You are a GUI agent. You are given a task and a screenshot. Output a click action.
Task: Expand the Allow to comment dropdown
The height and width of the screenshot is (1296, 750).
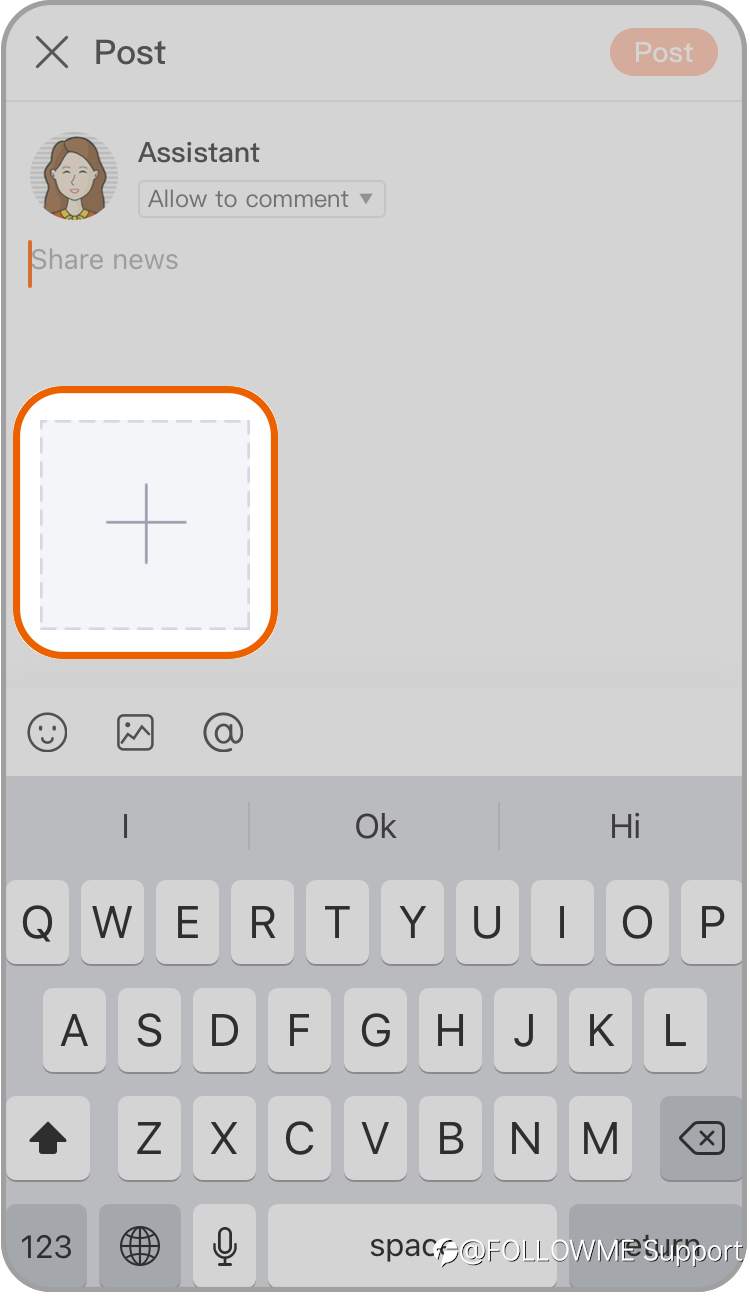261,199
